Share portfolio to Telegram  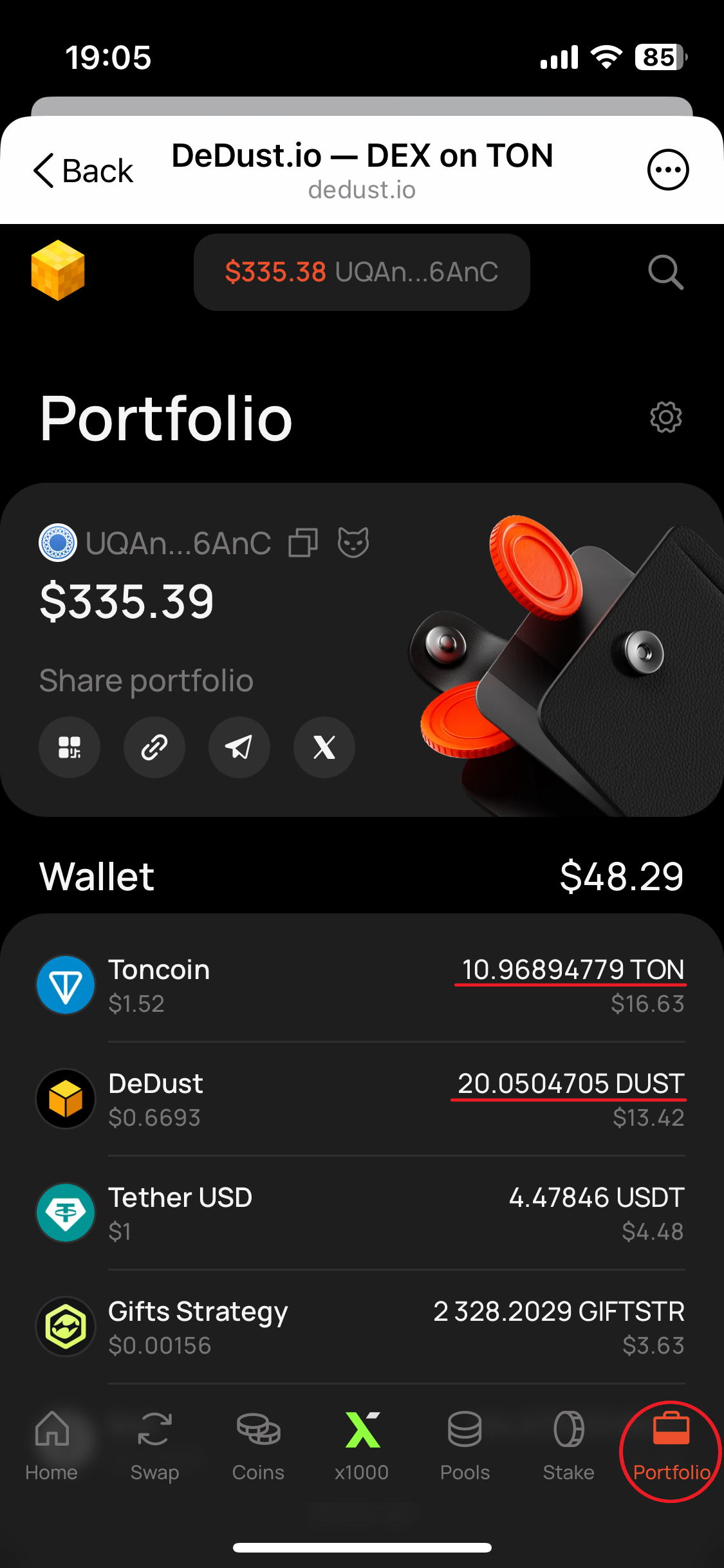click(x=239, y=747)
